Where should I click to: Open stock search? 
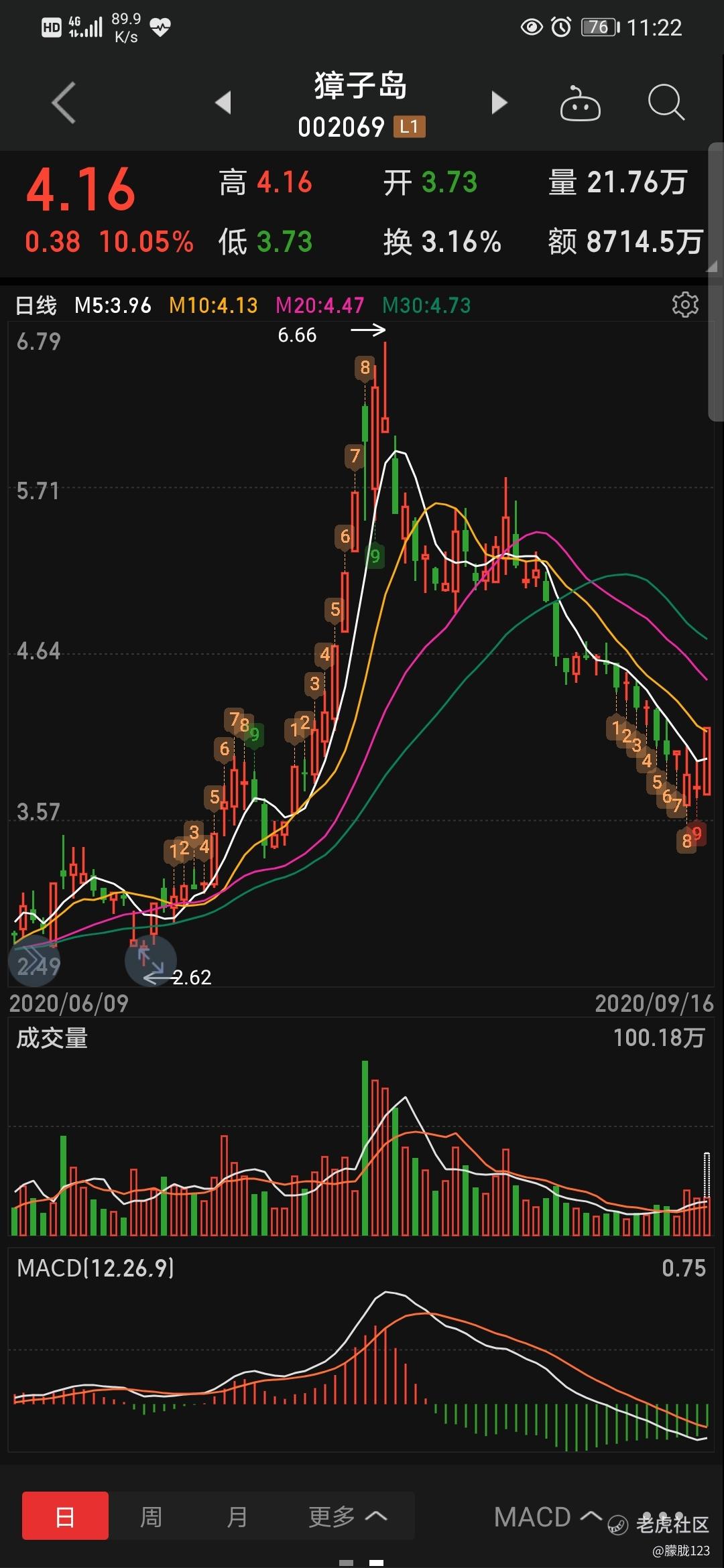click(x=666, y=103)
